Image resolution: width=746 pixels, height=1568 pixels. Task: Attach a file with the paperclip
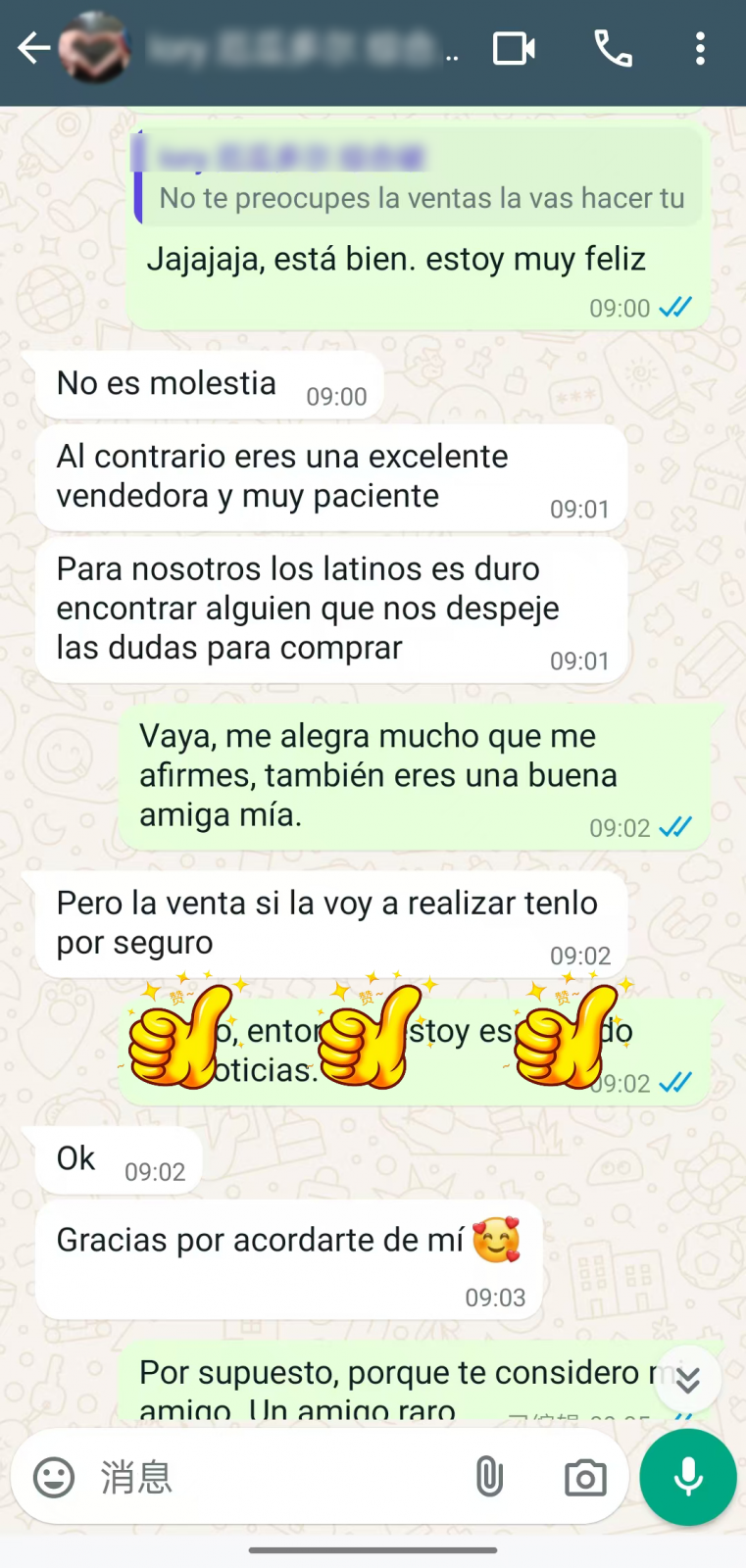tap(489, 1477)
